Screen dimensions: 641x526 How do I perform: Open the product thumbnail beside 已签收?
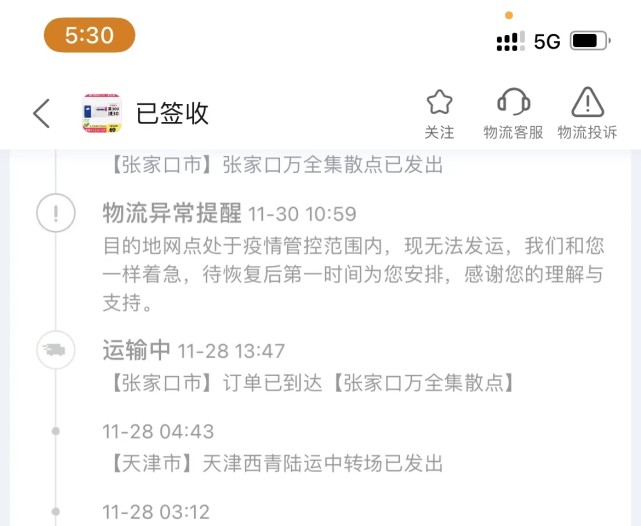[101, 113]
